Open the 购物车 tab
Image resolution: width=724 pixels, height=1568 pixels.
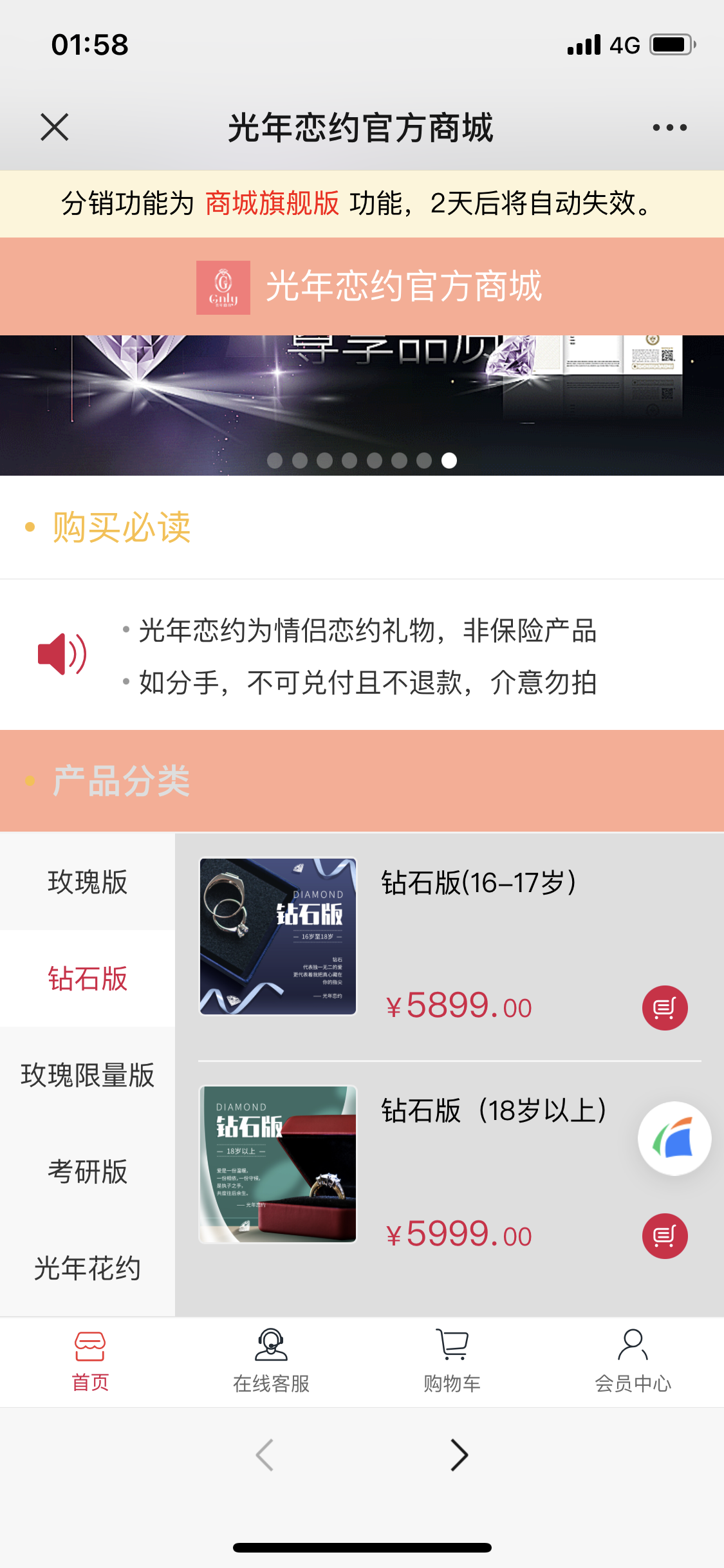[x=452, y=1361]
